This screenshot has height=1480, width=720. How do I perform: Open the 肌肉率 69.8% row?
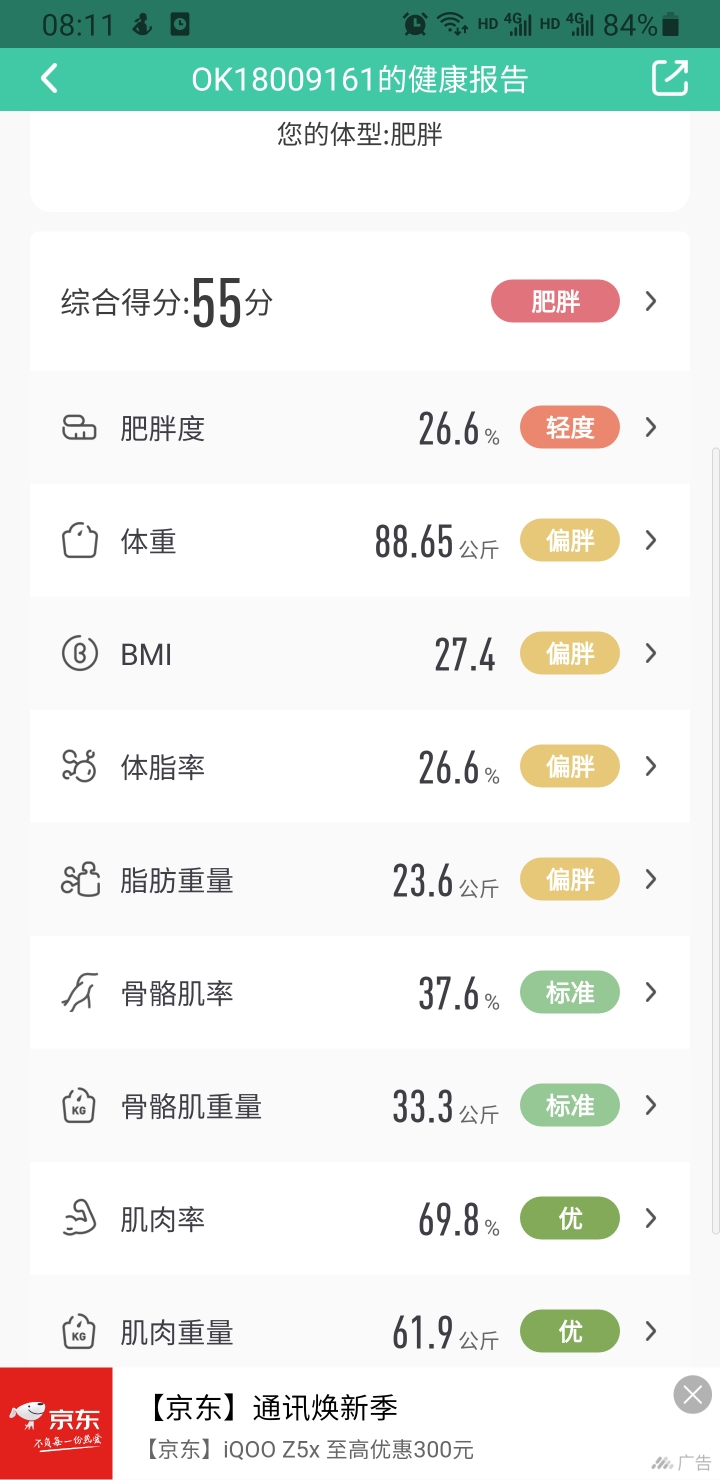(360, 1219)
